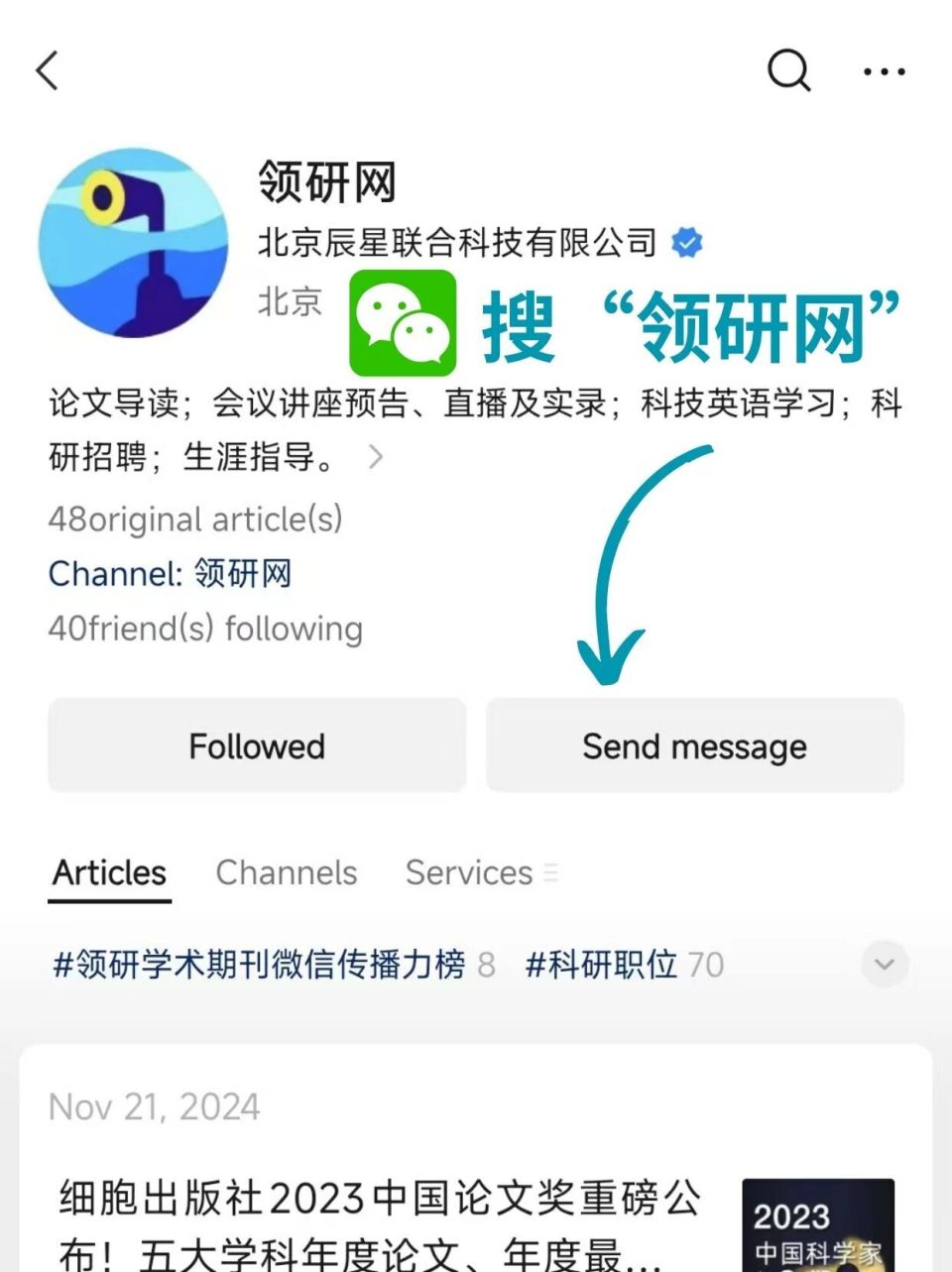Click the Send message button

point(694,746)
